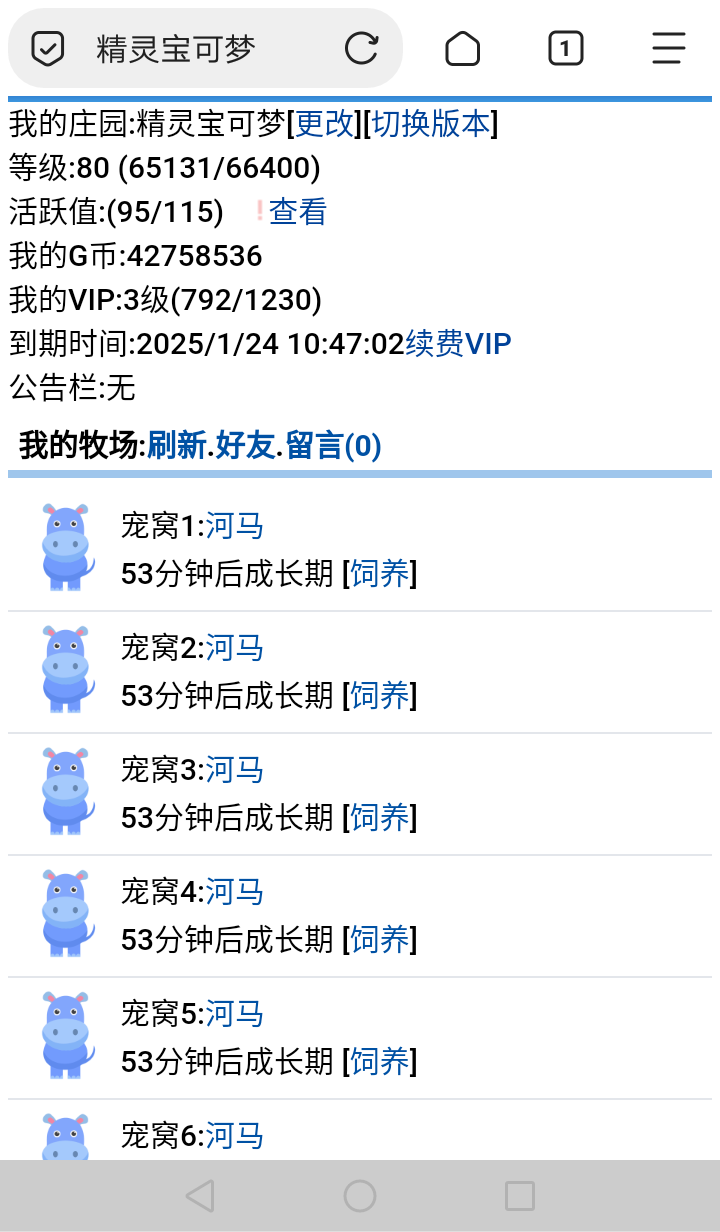Screen dimensions: 720x1232
Task: Tap the 更改 link to rename manor
Action: click(x=325, y=124)
